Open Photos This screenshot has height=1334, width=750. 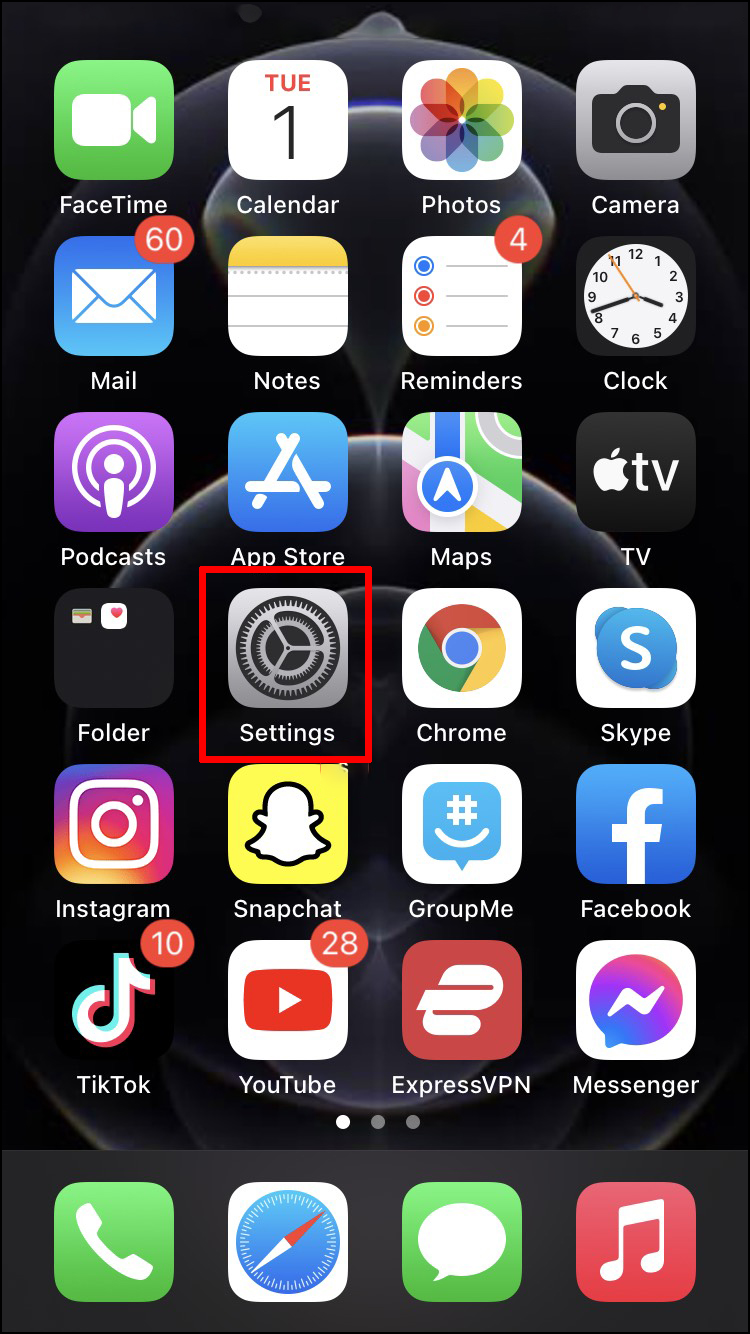pyautogui.click(x=461, y=120)
